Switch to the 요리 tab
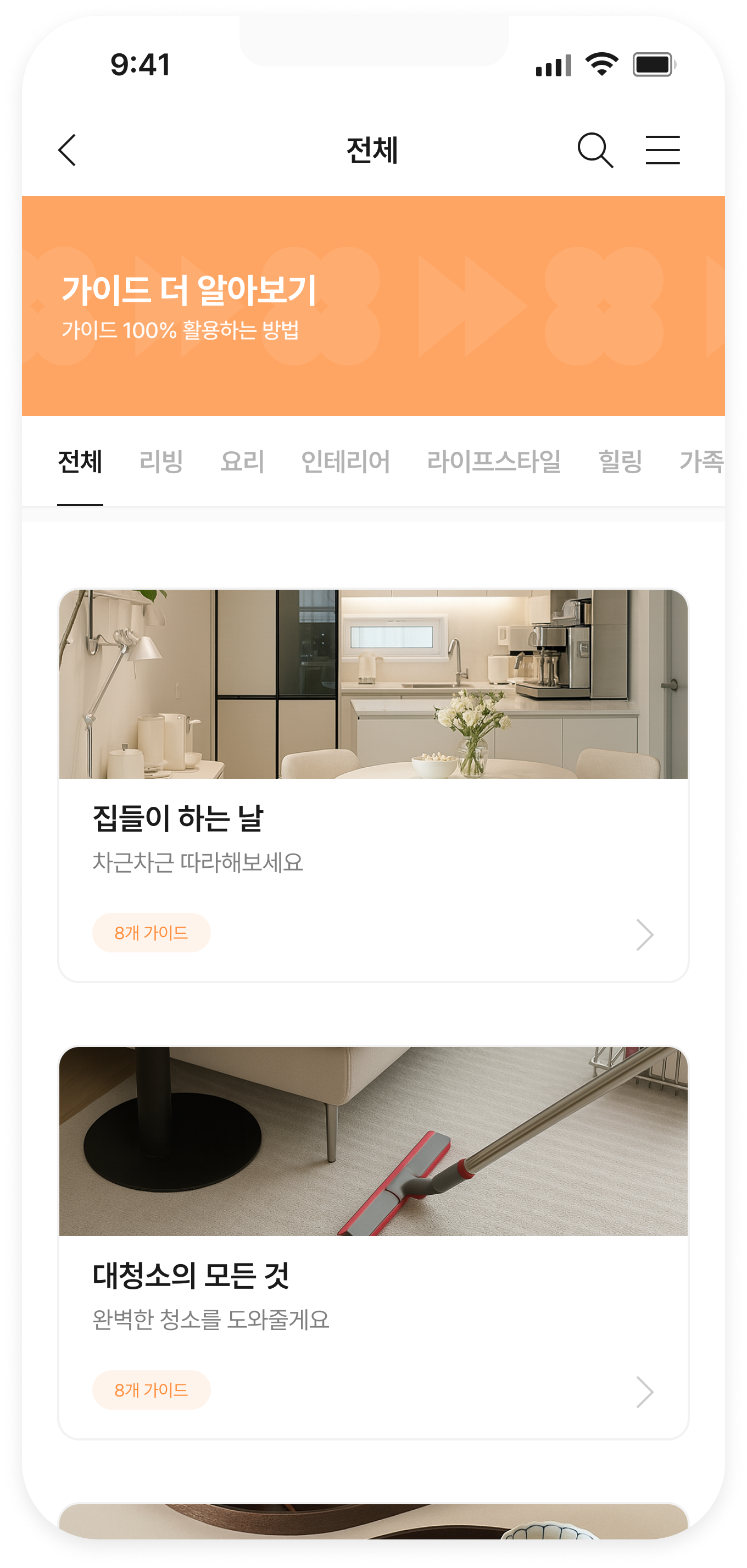The image size is (747, 1568). click(x=242, y=462)
